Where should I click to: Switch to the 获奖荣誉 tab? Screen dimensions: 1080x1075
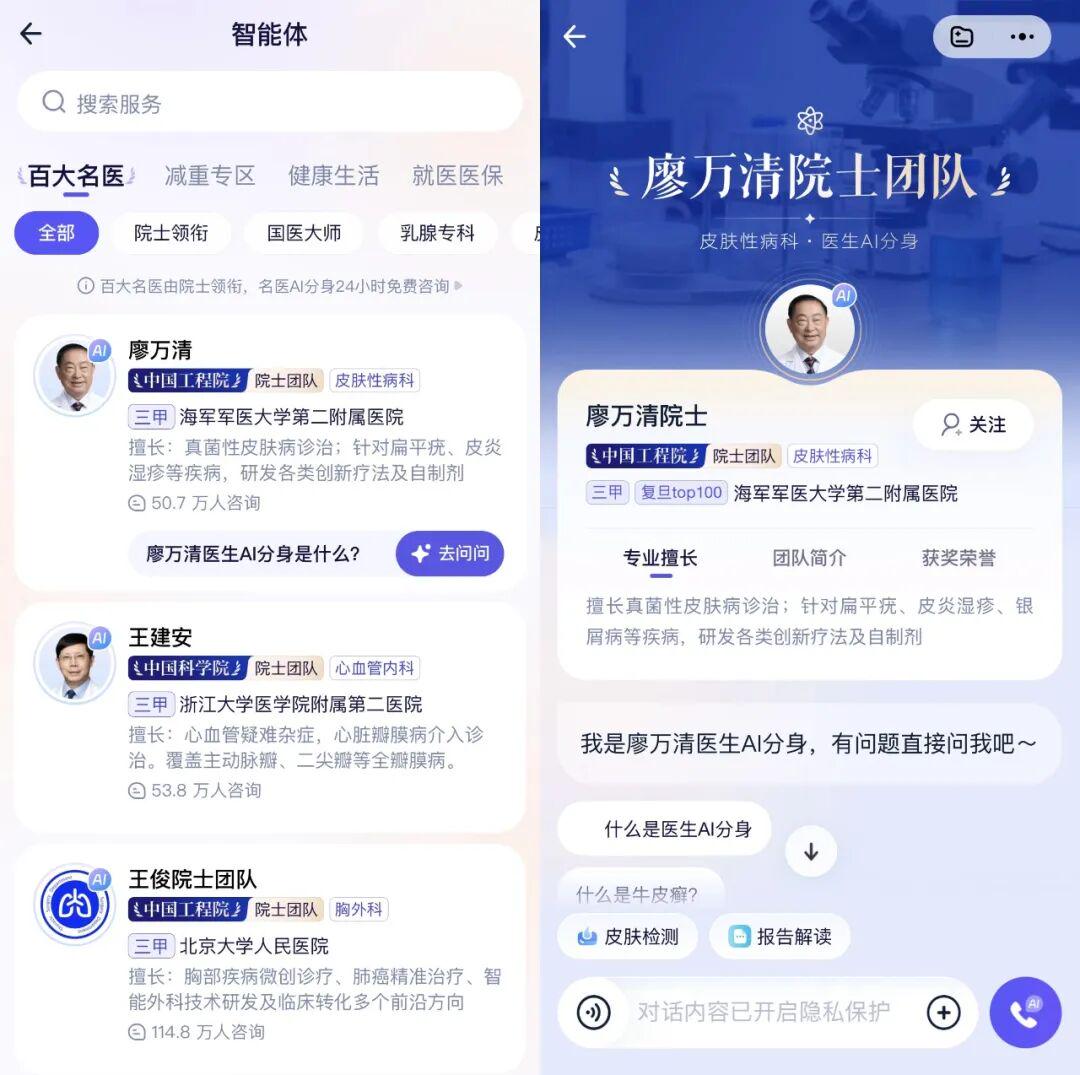958,558
